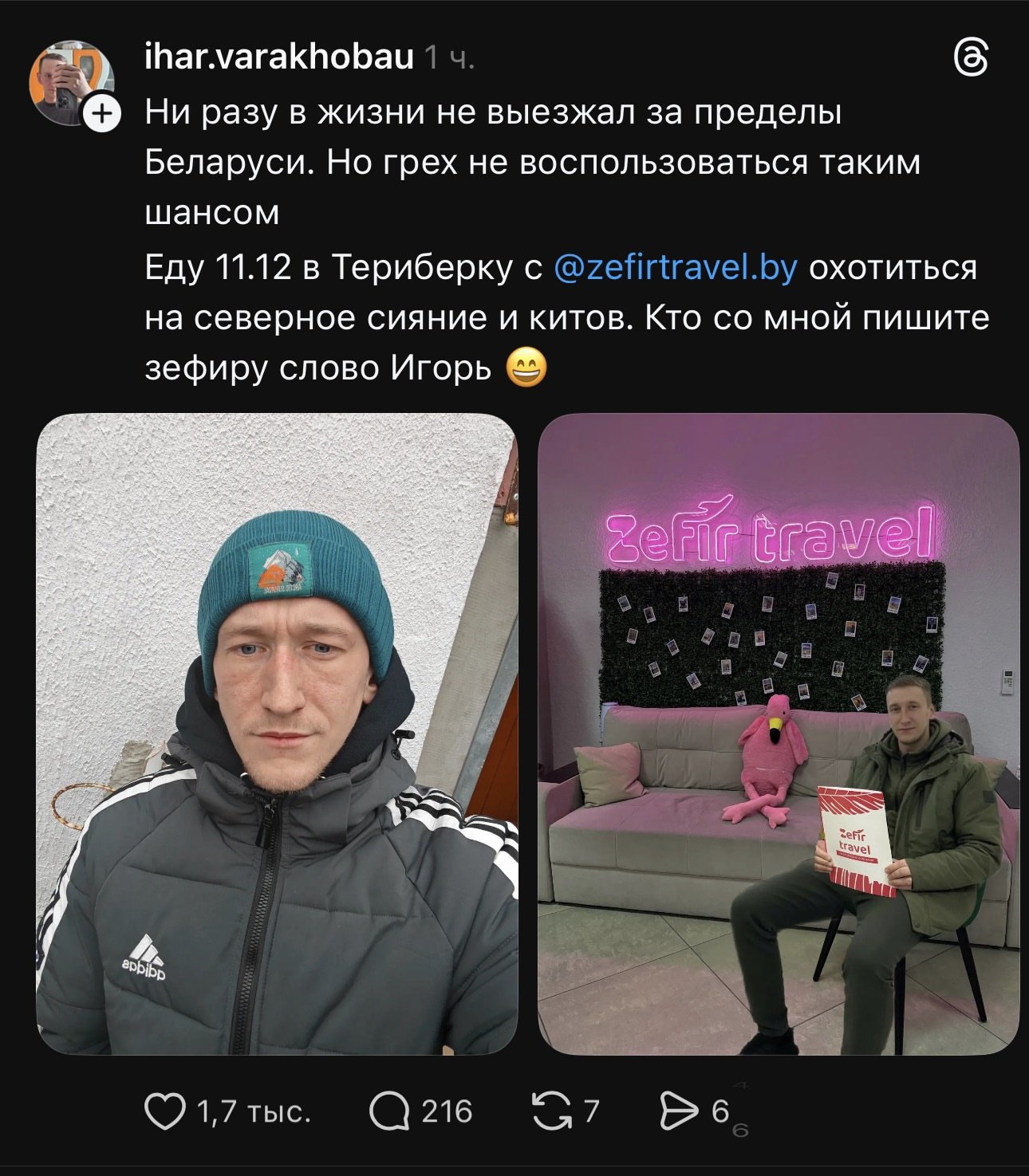1029x1176 pixels.
Task: Repost this thread
Action: pyautogui.click(x=552, y=1111)
